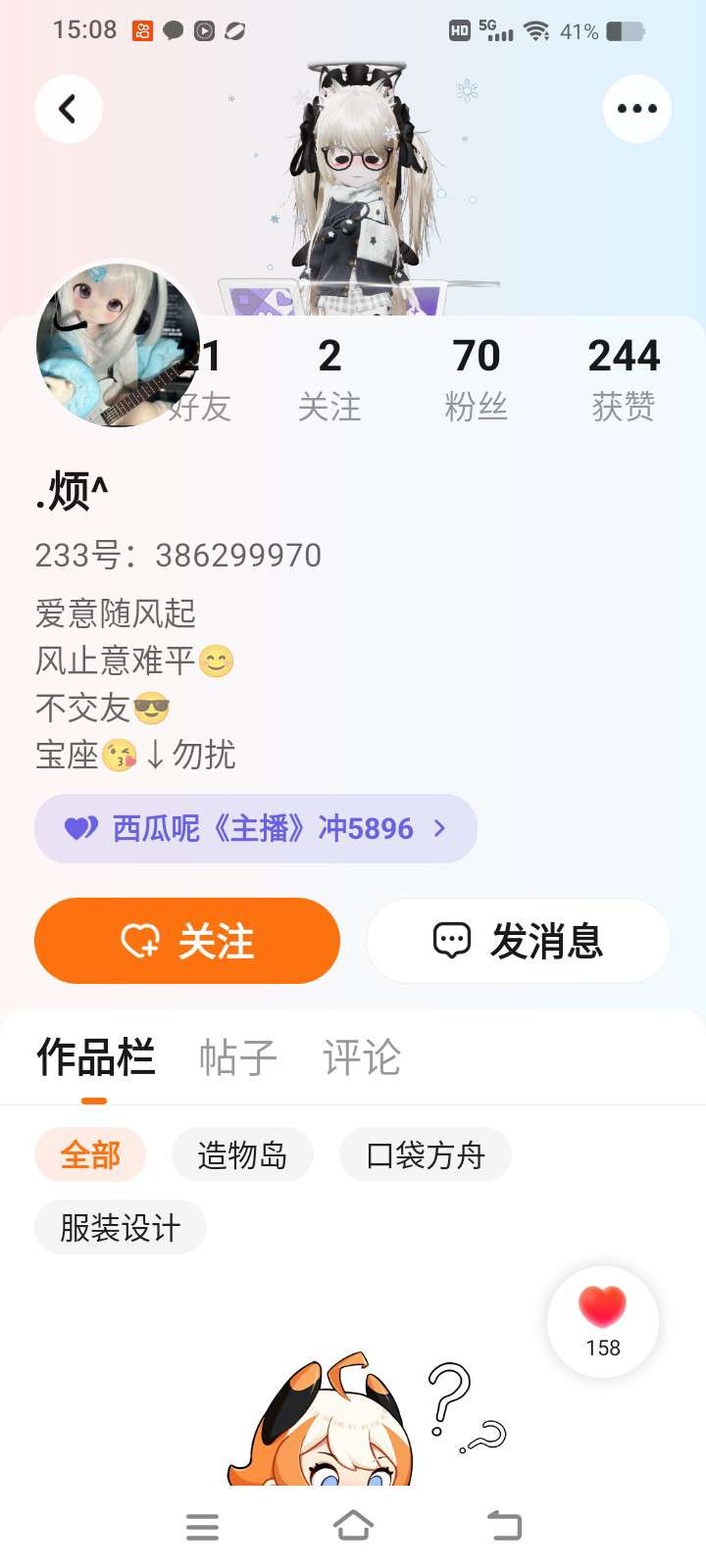Open recent apps from navigation bar
The width and height of the screenshot is (706, 1568).
coord(203,1526)
